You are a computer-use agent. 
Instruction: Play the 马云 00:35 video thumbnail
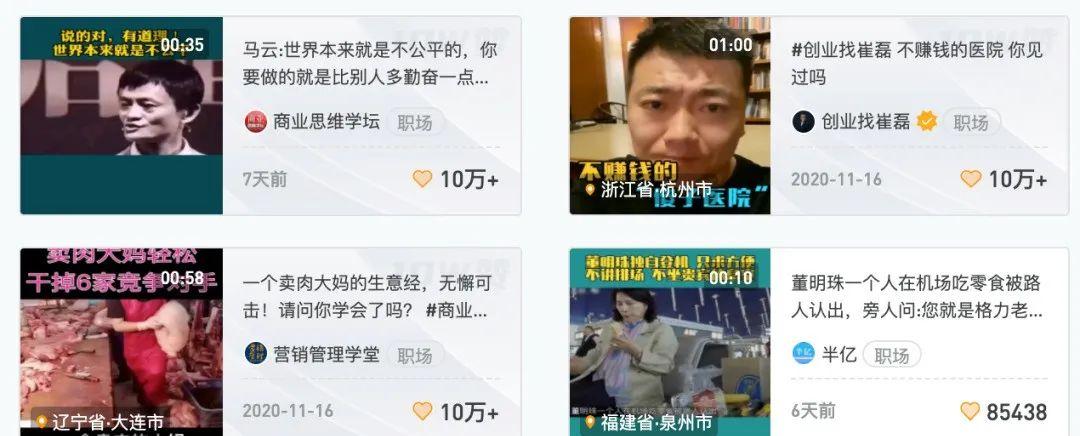(x=121, y=115)
